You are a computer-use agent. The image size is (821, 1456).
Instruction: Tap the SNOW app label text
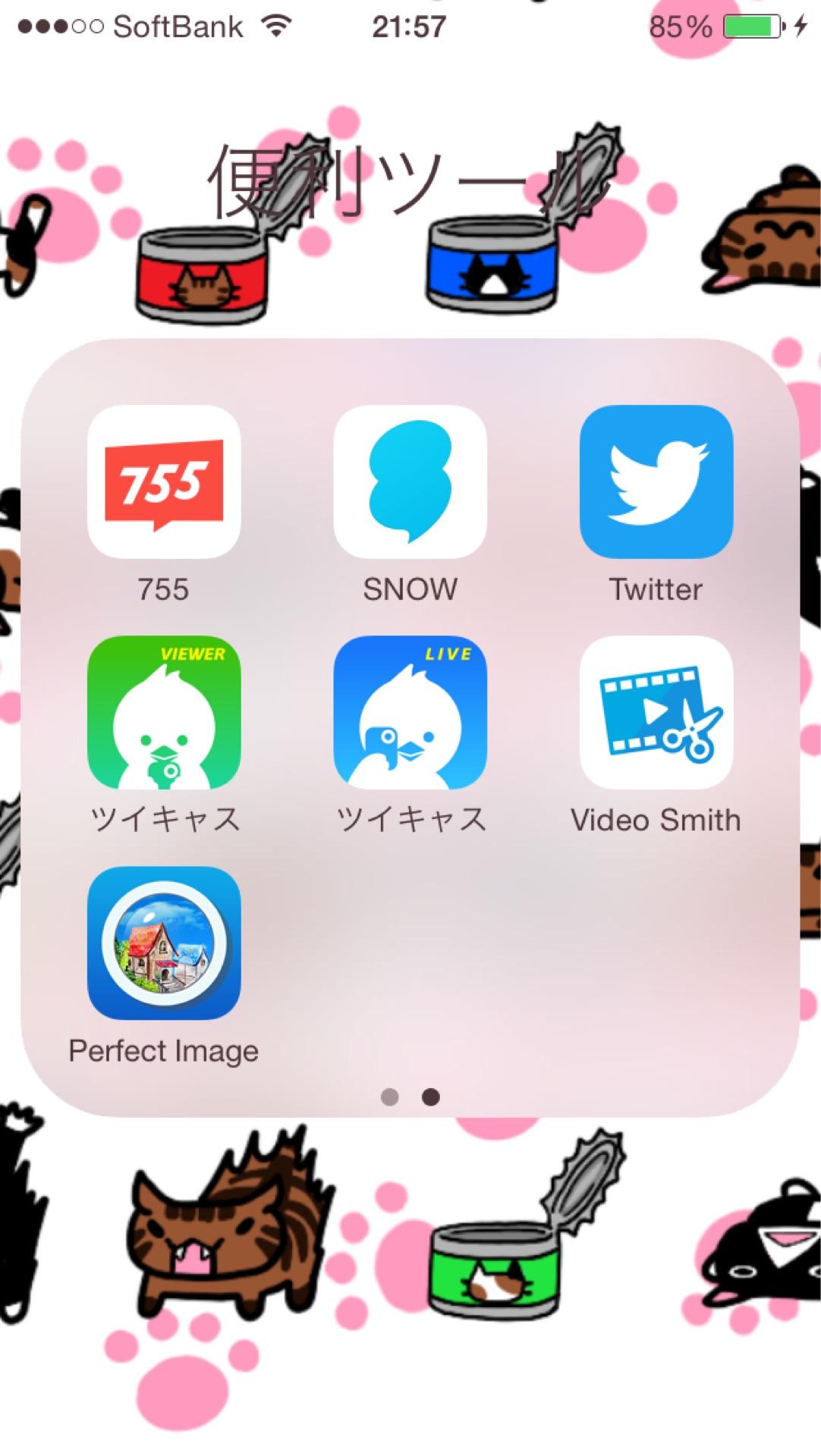point(410,588)
